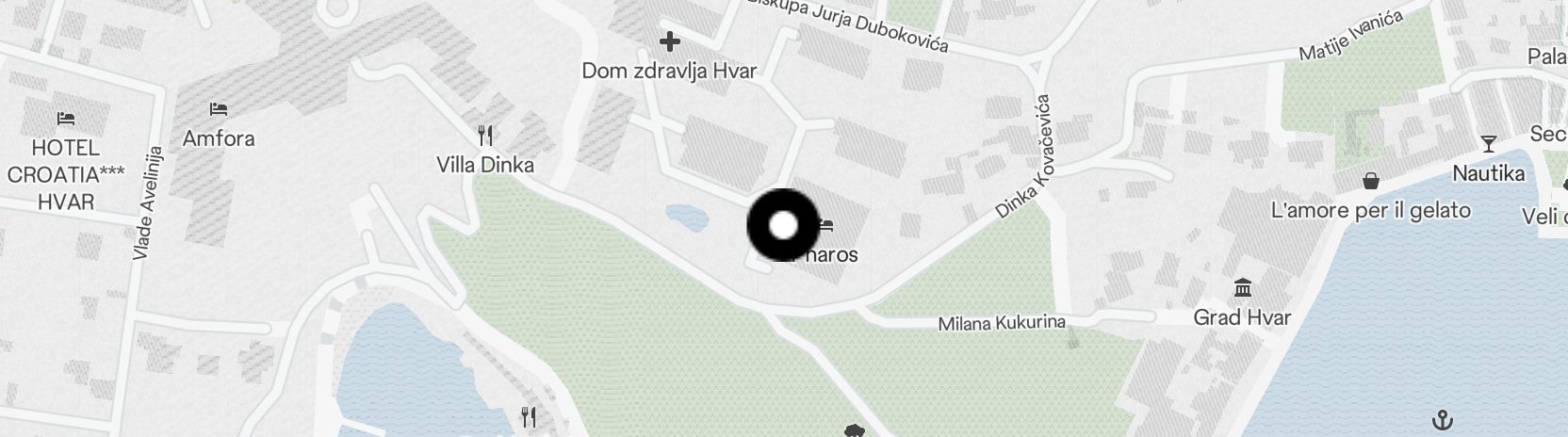Select the Amfora hotel marker
The image size is (1568, 437).
219,109
